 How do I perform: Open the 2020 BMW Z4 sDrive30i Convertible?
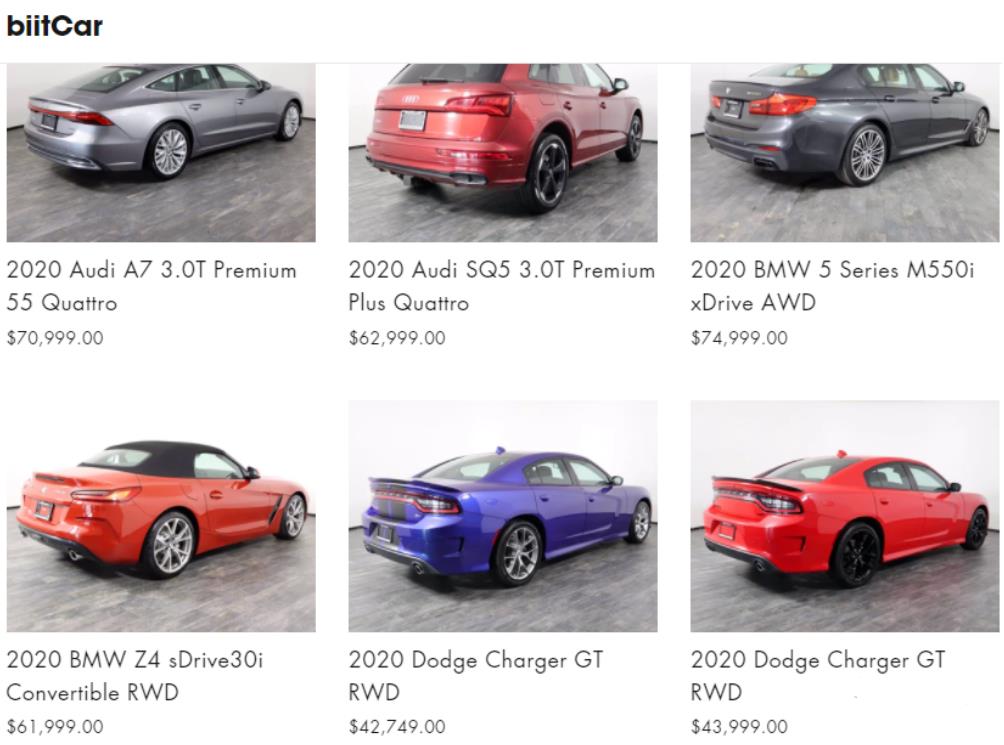(x=135, y=675)
